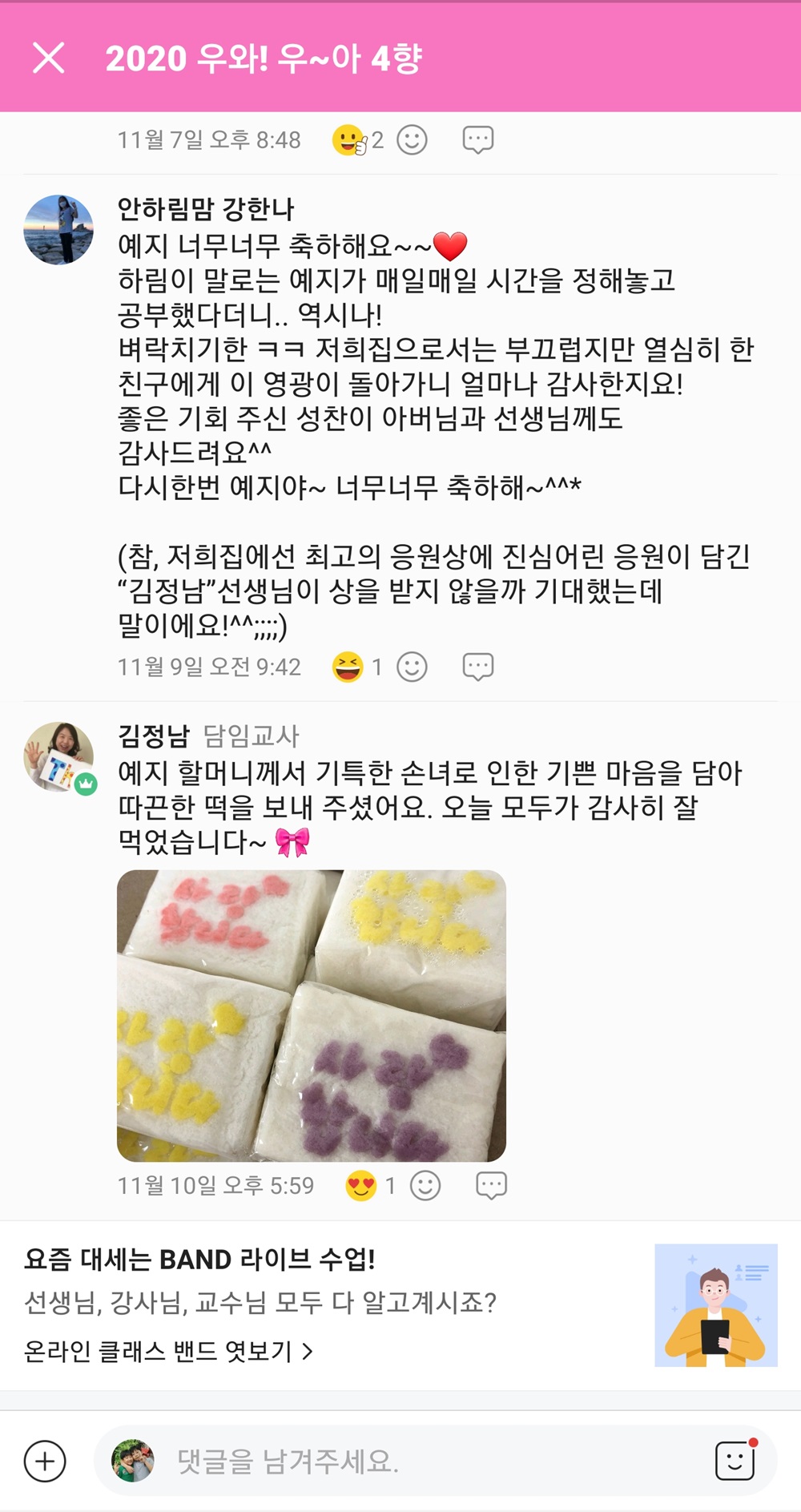Reply to 김정남's rice cake comment
The width and height of the screenshot is (801, 1512).
(x=491, y=1185)
